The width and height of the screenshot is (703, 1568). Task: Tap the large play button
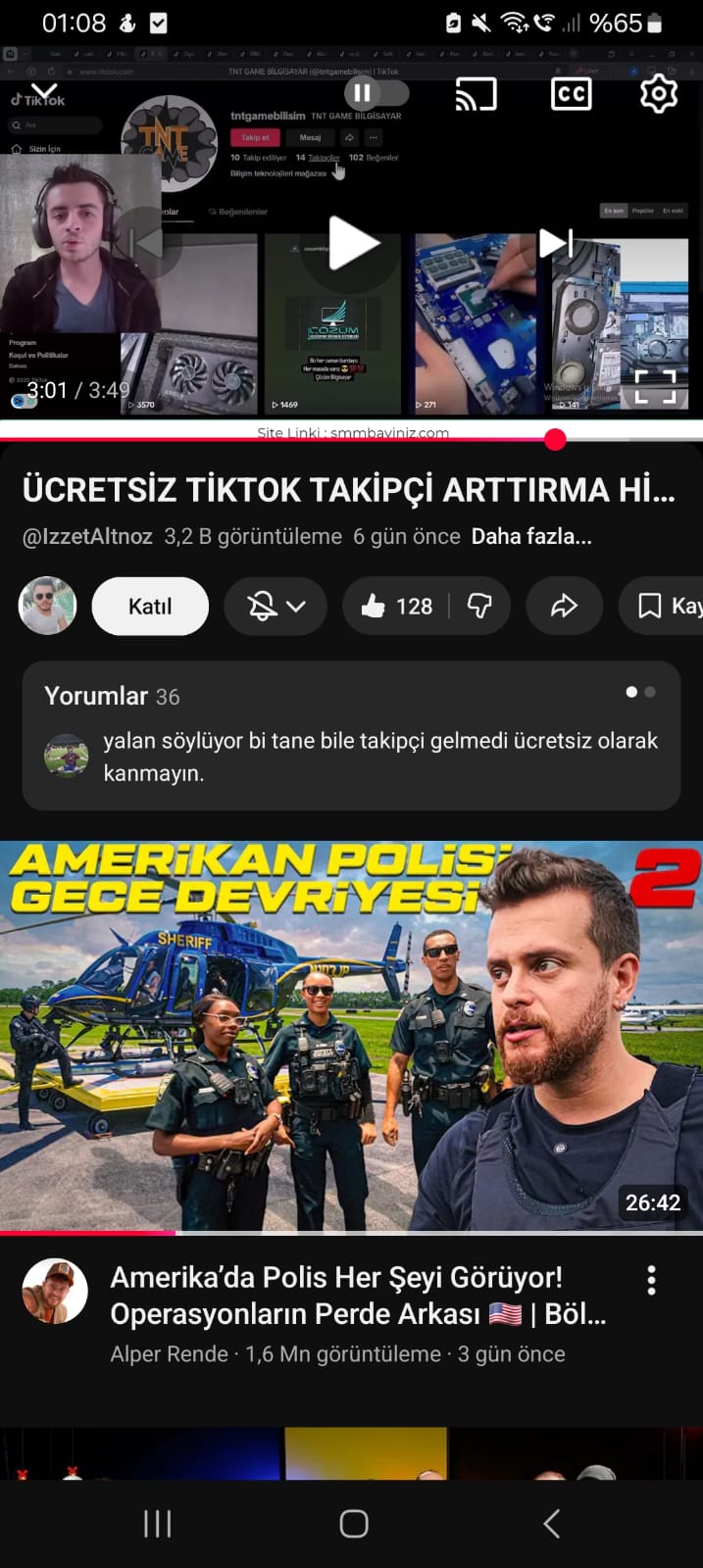[x=352, y=243]
